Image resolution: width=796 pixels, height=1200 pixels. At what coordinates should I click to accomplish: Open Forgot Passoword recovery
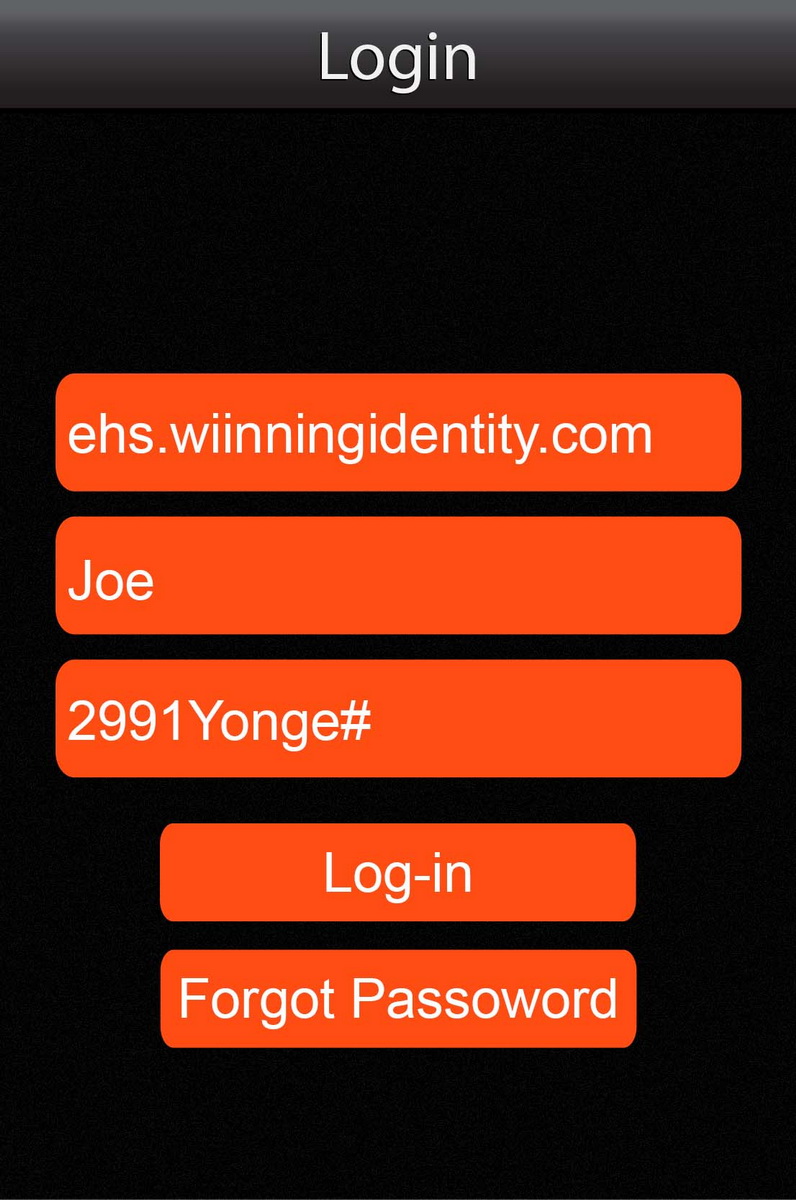398,999
